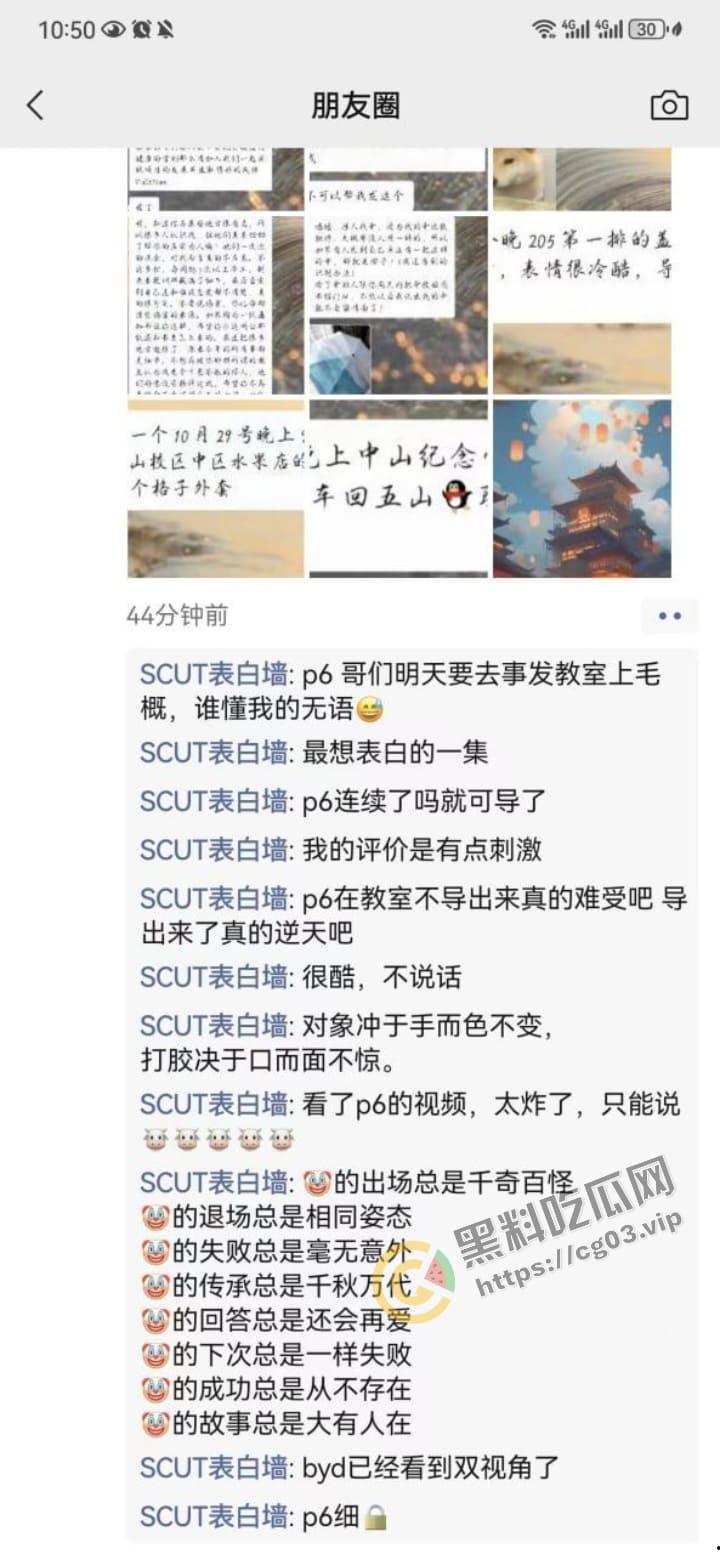The height and width of the screenshot is (1554, 720).
Task: Open the image mentioning 晚205第一排
Action: point(582,305)
